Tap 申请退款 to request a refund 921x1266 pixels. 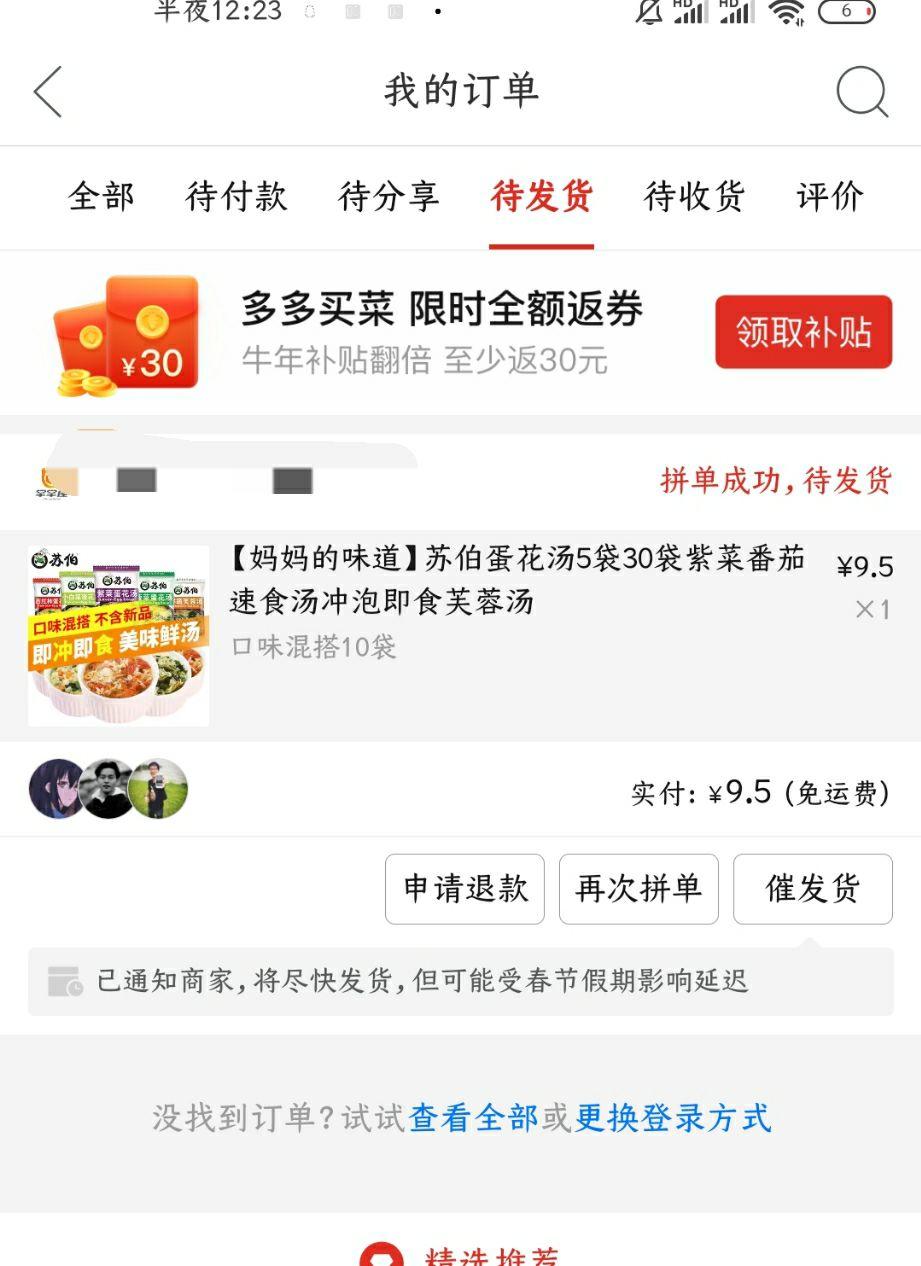coord(464,889)
